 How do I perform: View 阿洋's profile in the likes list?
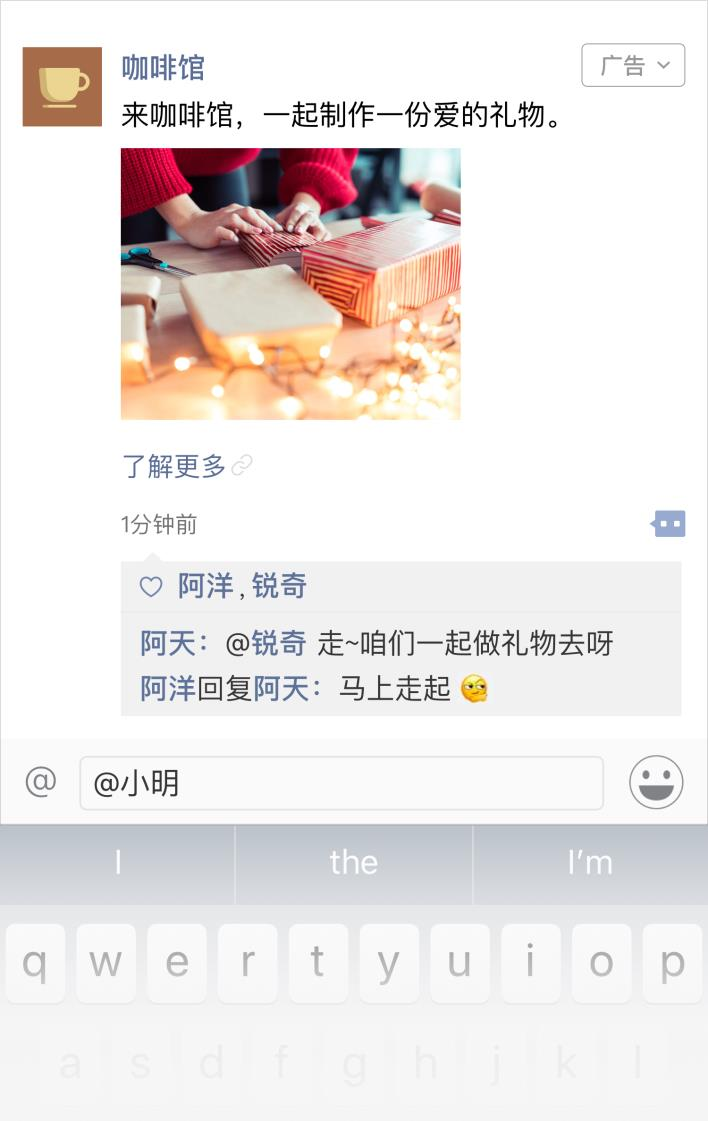[205, 586]
